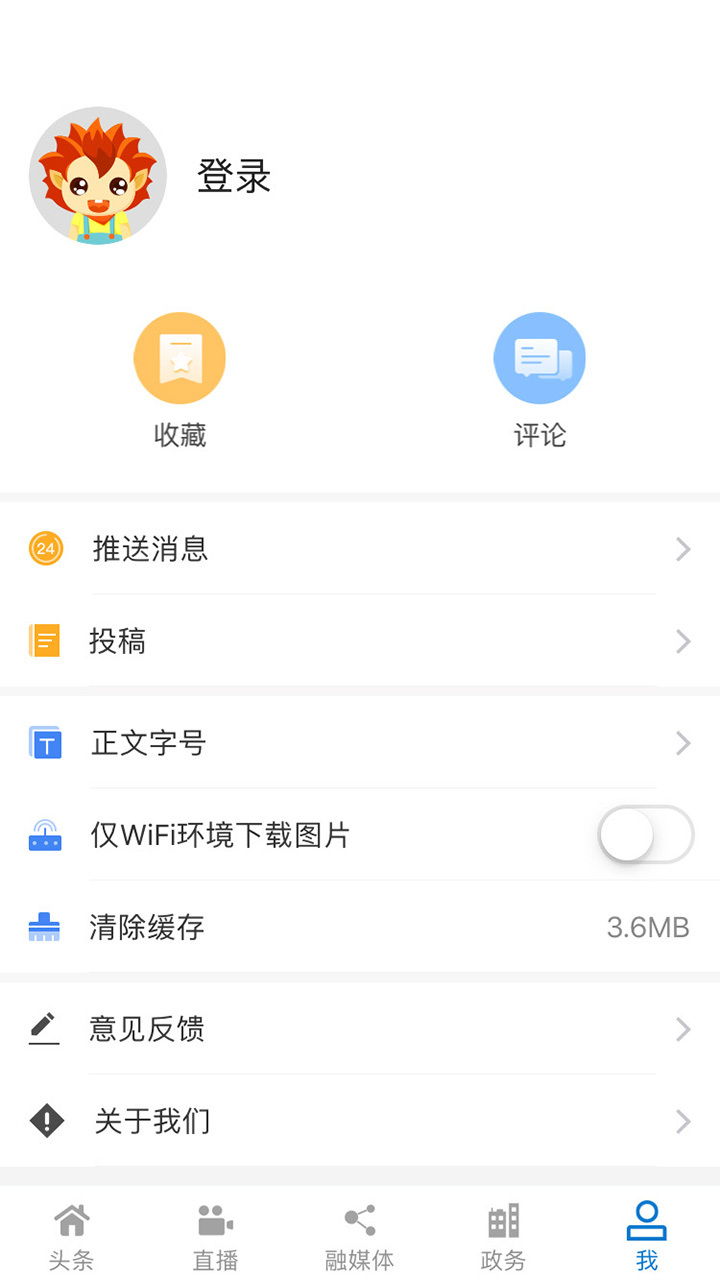Open 意见反馈 via its chevron

683,1029
